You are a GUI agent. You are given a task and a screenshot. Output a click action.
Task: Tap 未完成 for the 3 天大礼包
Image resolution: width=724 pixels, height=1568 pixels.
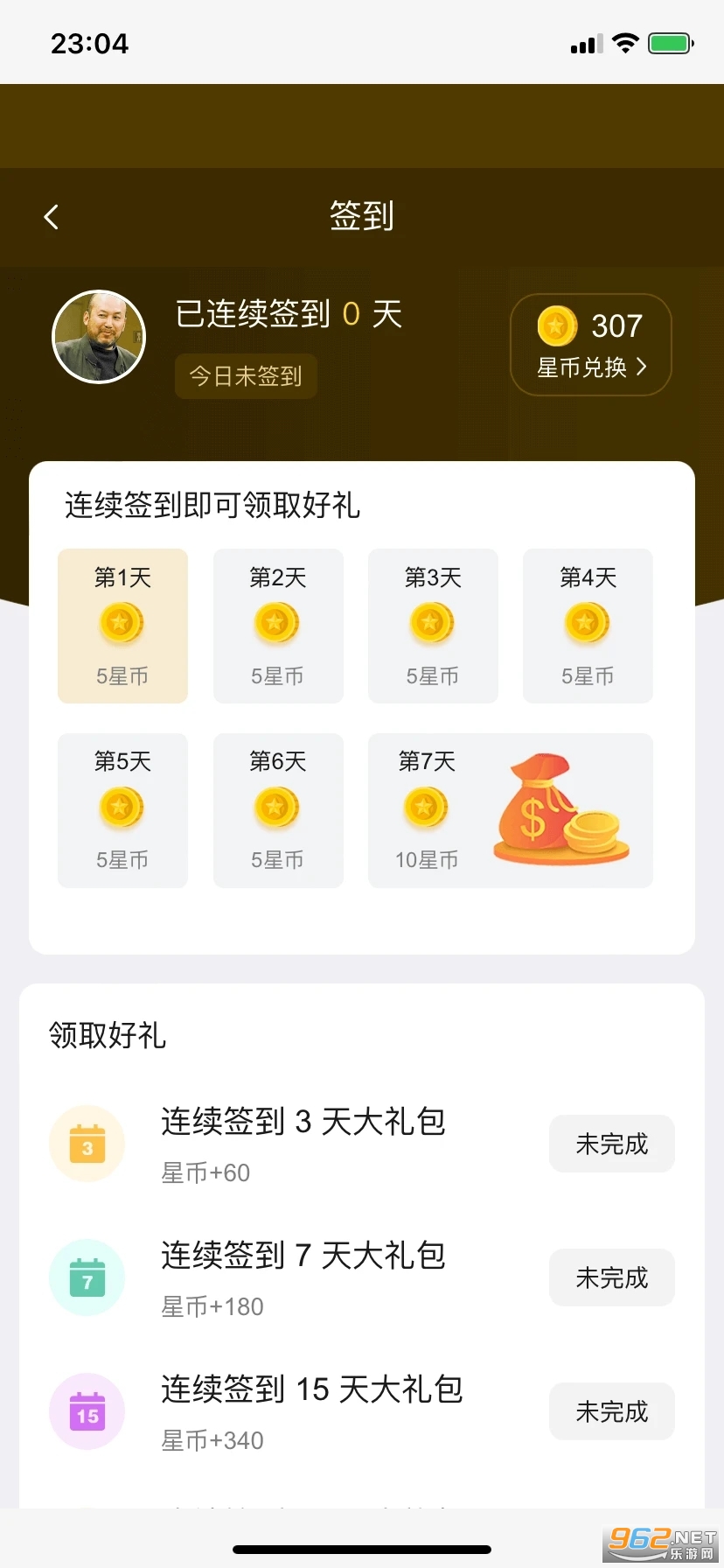click(x=611, y=1144)
